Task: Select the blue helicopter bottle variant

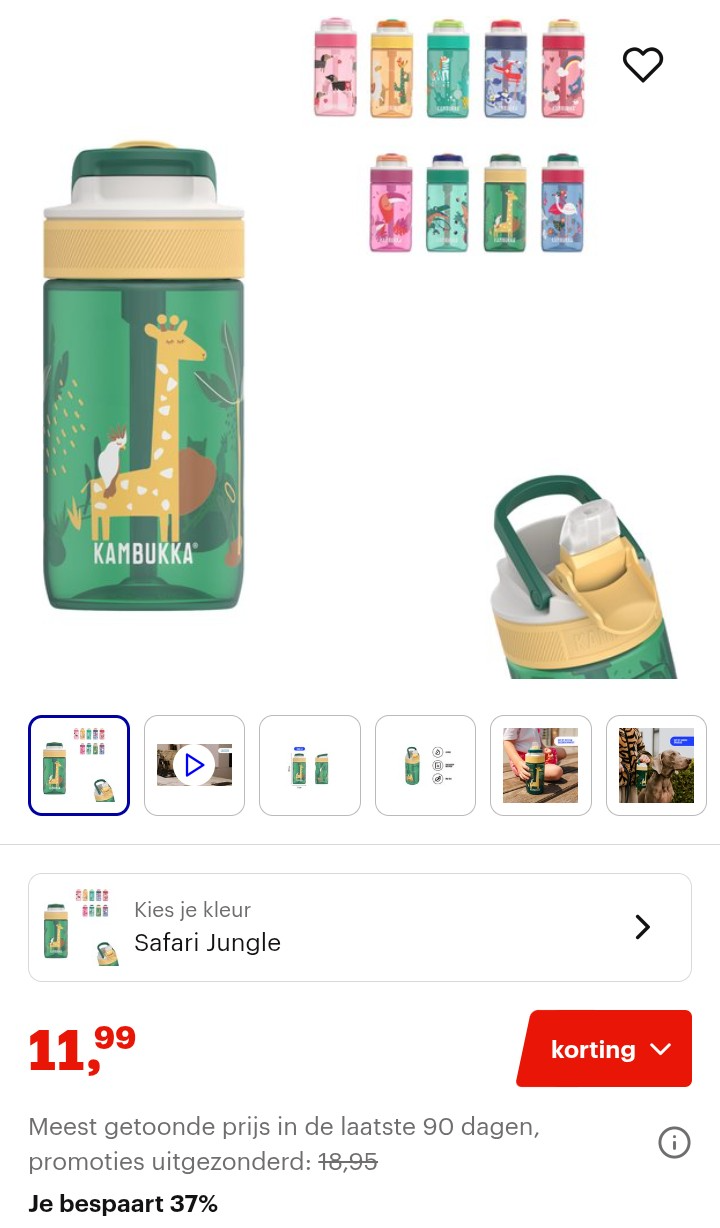Action: click(506, 68)
